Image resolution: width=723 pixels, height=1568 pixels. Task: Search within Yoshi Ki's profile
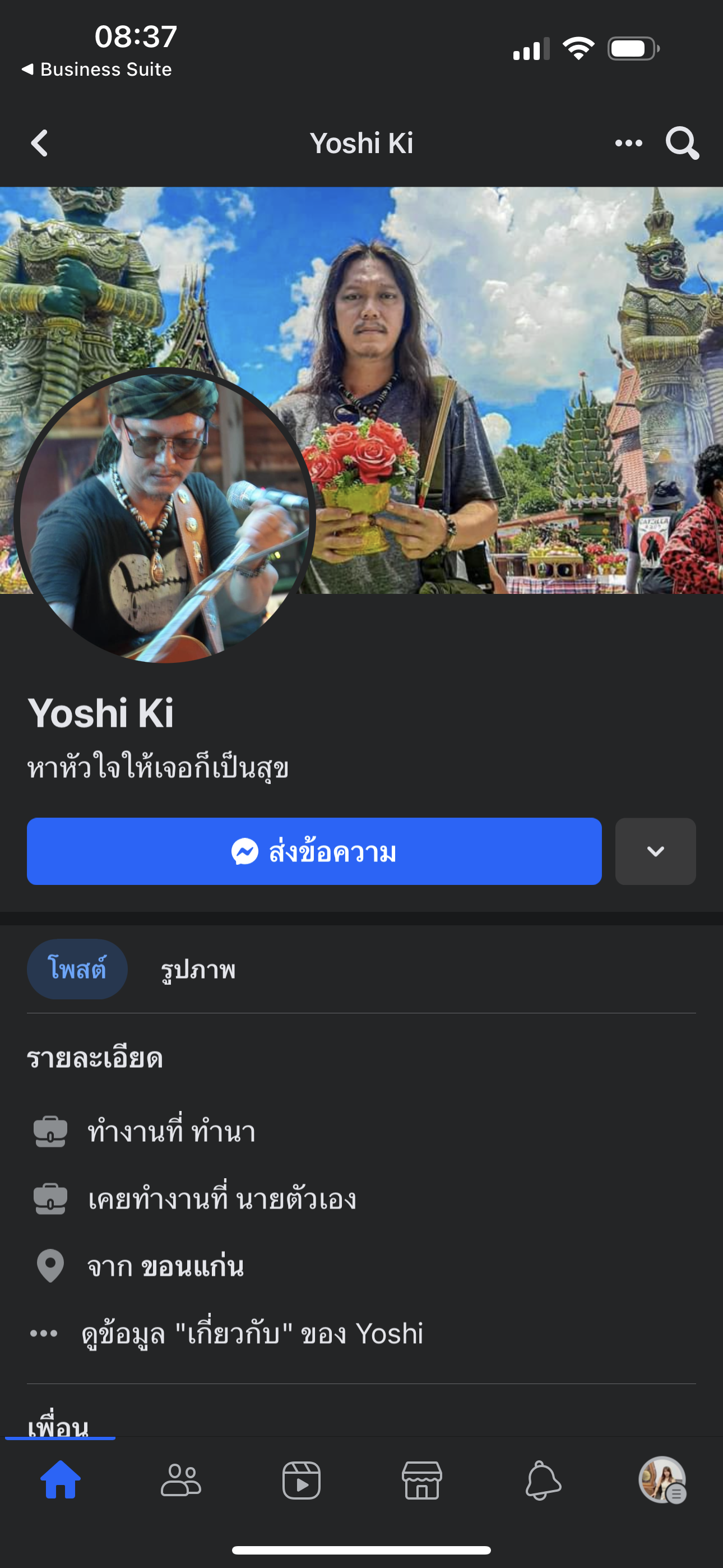click(682, 144)
